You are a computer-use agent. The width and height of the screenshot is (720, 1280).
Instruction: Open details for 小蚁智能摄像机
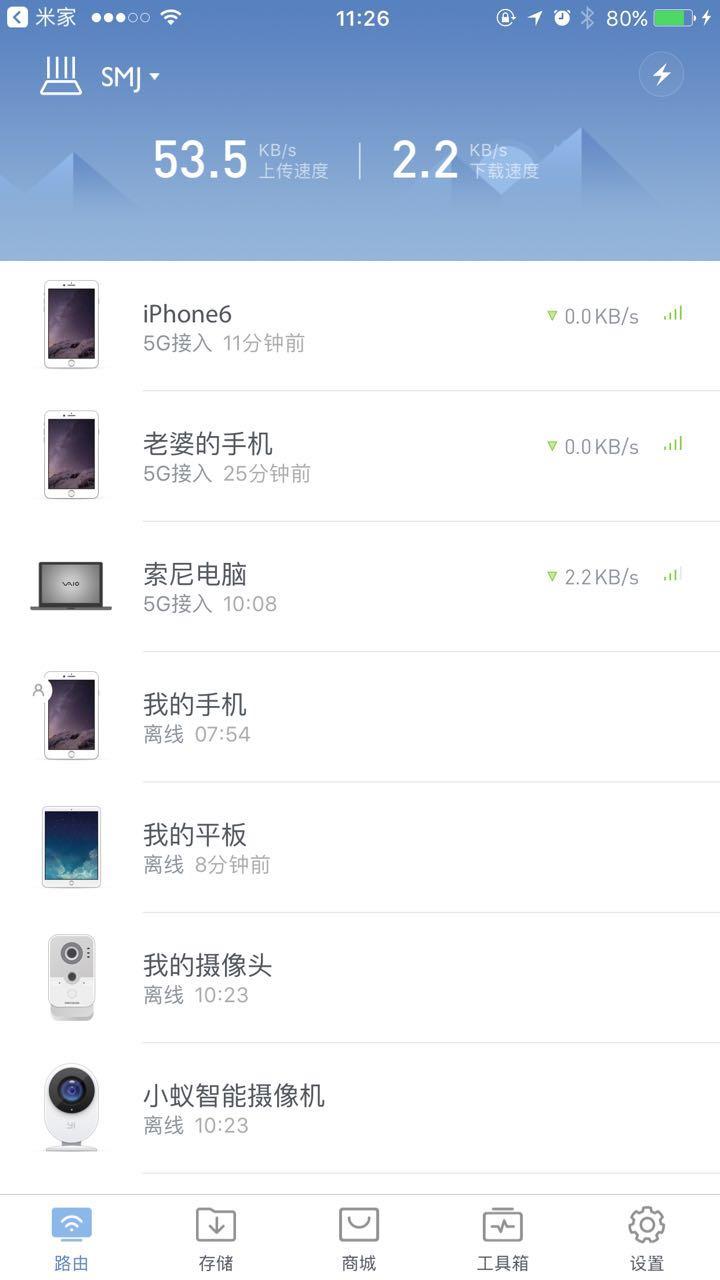[300, 1105]
